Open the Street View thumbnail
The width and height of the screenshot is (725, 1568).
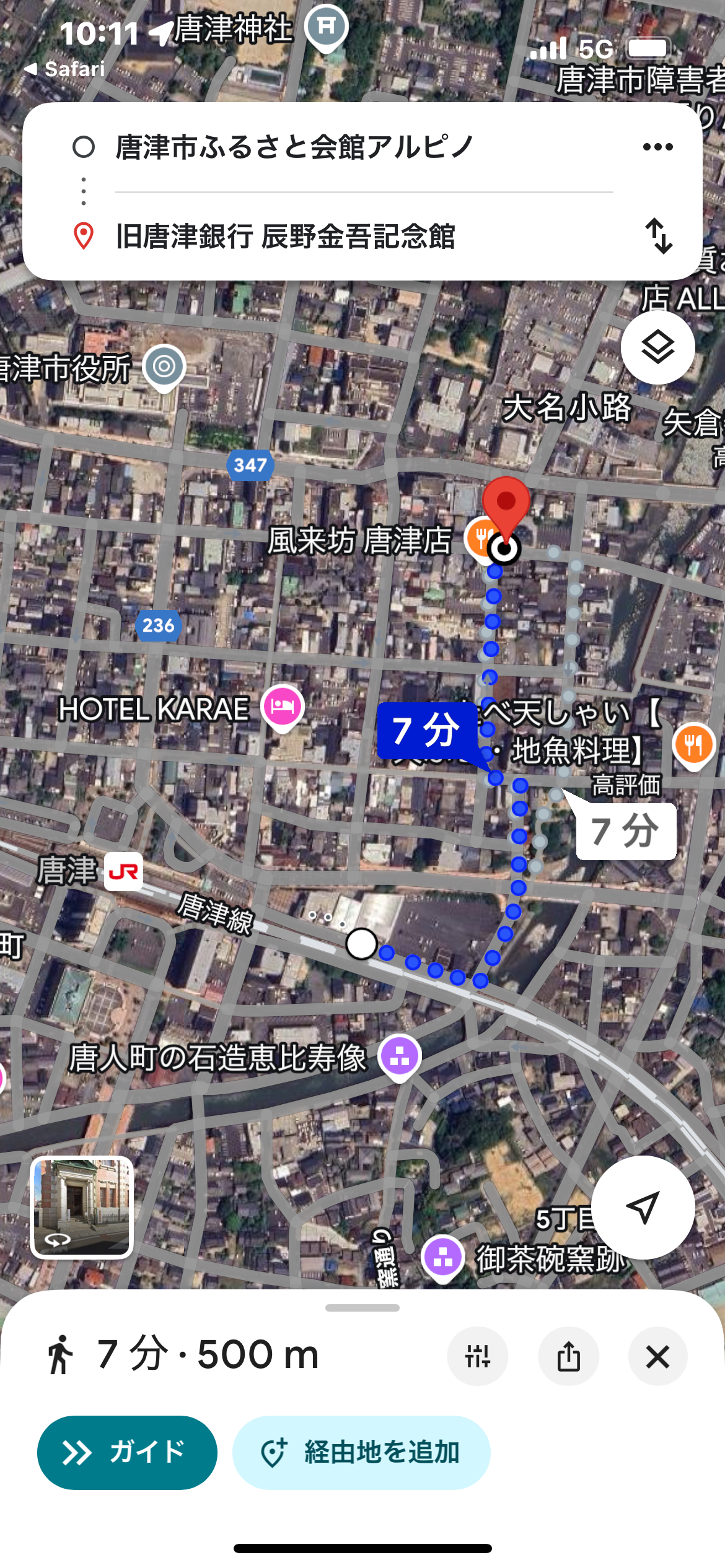[82, 1207]
